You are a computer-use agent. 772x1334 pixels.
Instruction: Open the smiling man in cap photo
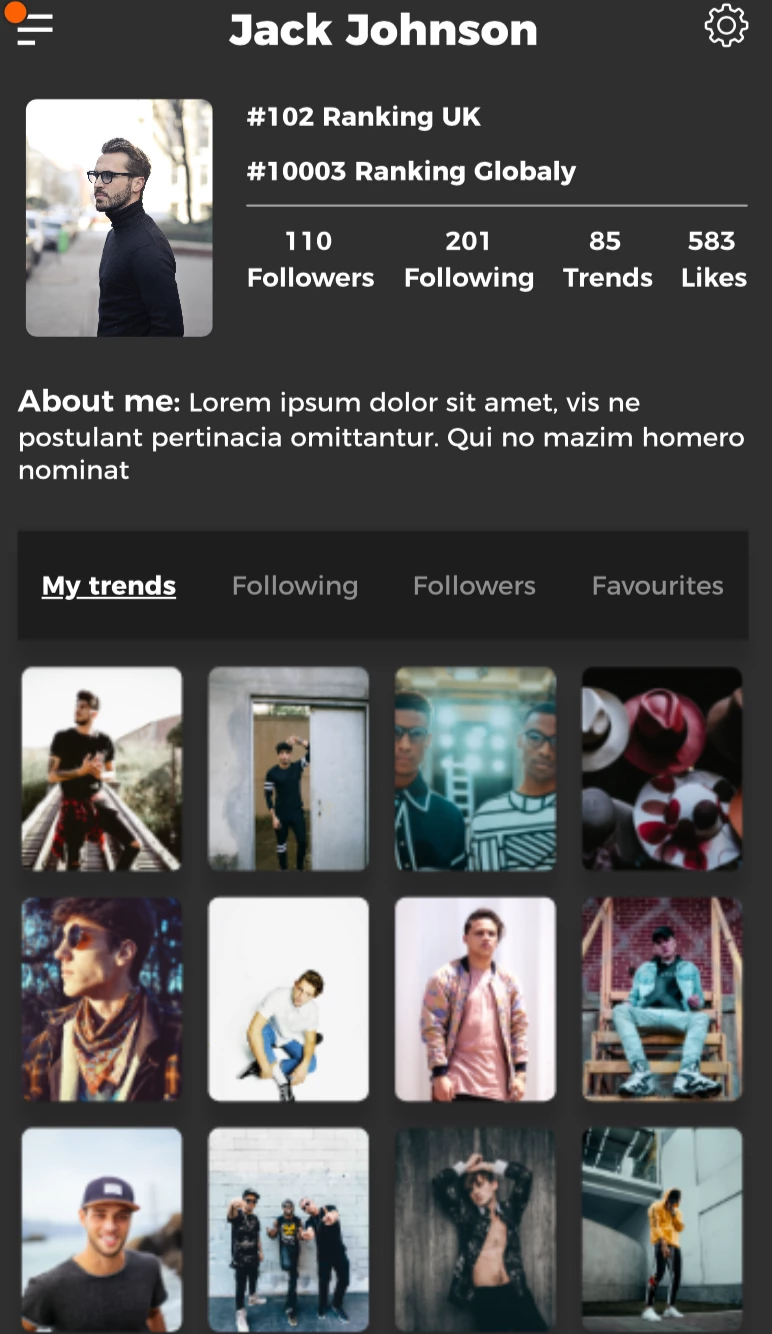point(102,1229)
